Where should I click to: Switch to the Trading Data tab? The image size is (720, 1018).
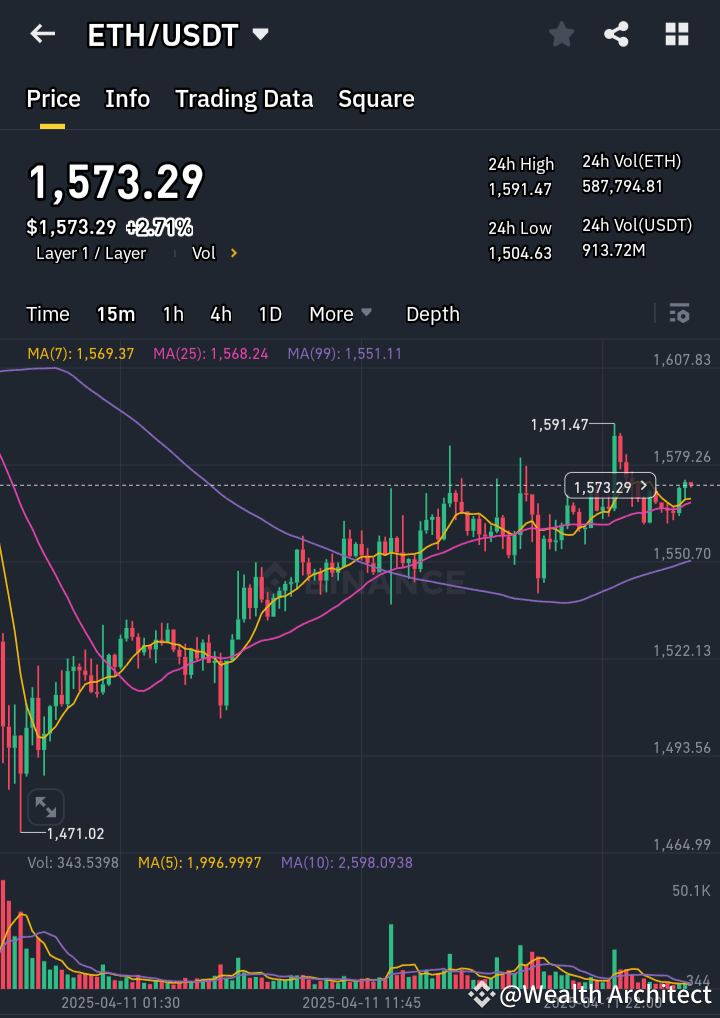click(244, 98)
